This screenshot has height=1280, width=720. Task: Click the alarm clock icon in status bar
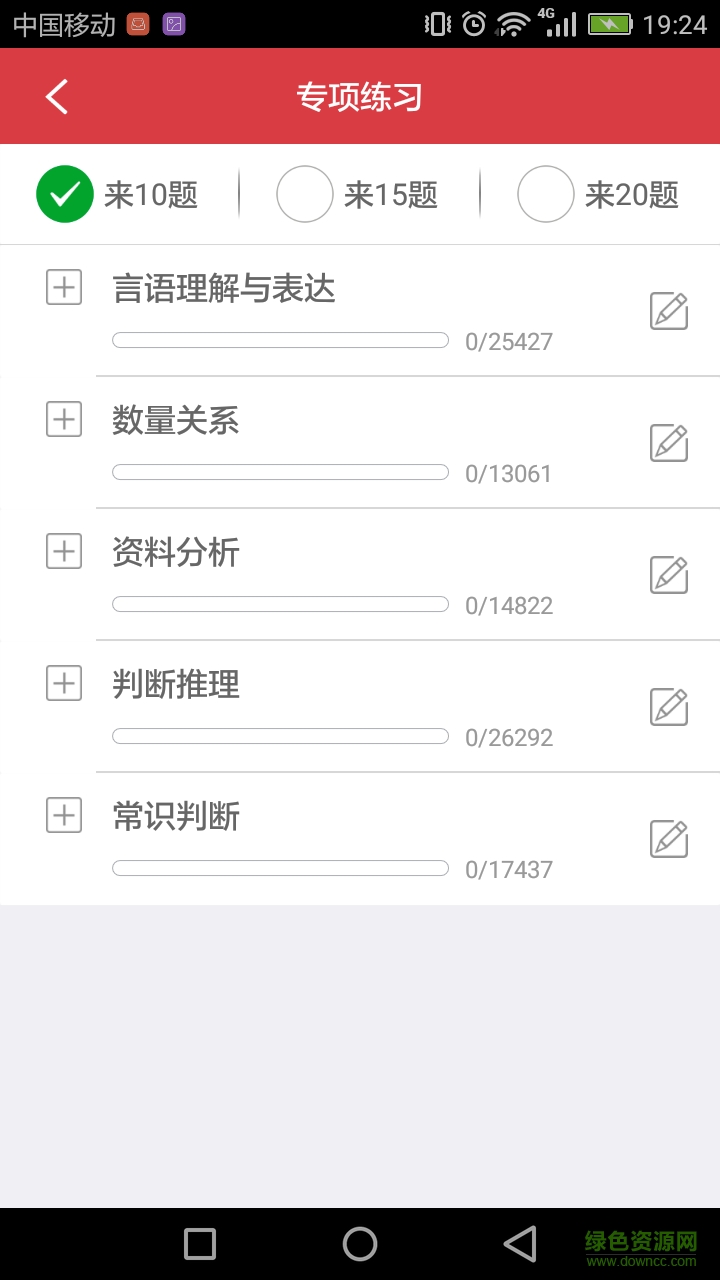coord(472,22)
